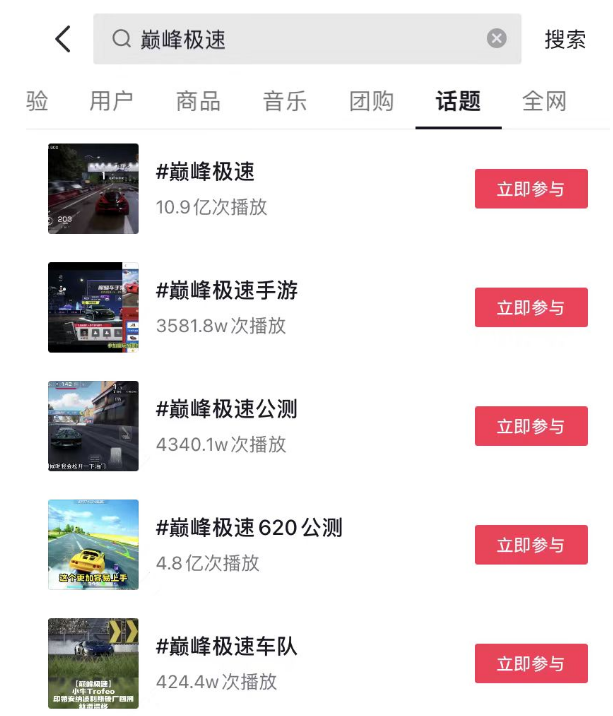Viewport: 613px width, 716px height.
Task: Switch to the 商品 tab
Action: tap(198, 100)
